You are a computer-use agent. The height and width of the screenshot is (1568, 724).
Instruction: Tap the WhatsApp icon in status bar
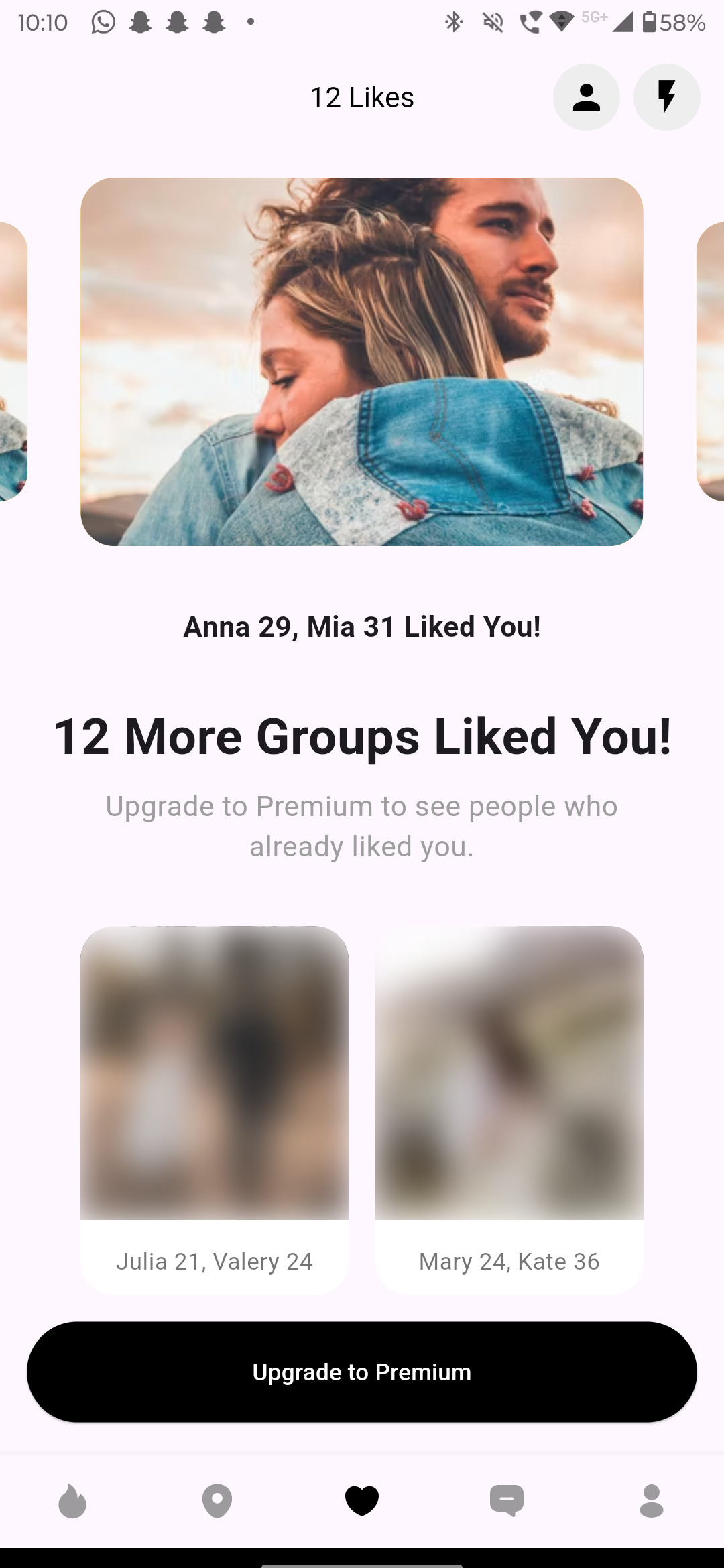pos(102,22)
